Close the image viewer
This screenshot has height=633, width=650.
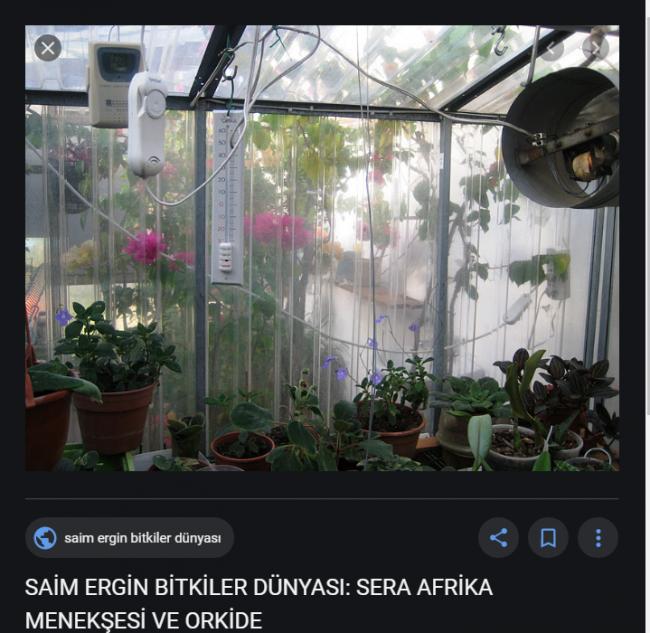click(x=48, y=47)
